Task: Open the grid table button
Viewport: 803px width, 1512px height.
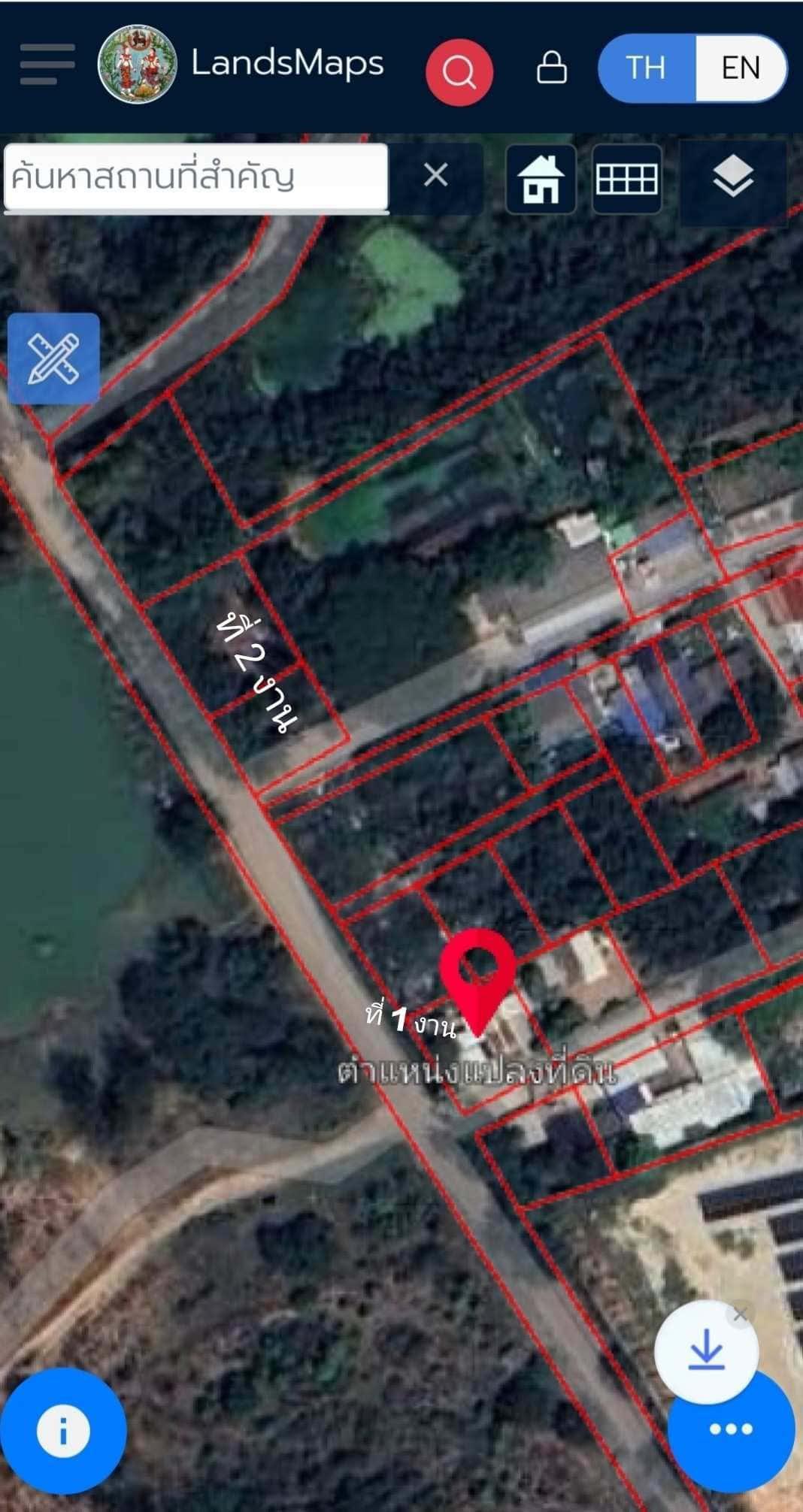Action: point(627,179)
